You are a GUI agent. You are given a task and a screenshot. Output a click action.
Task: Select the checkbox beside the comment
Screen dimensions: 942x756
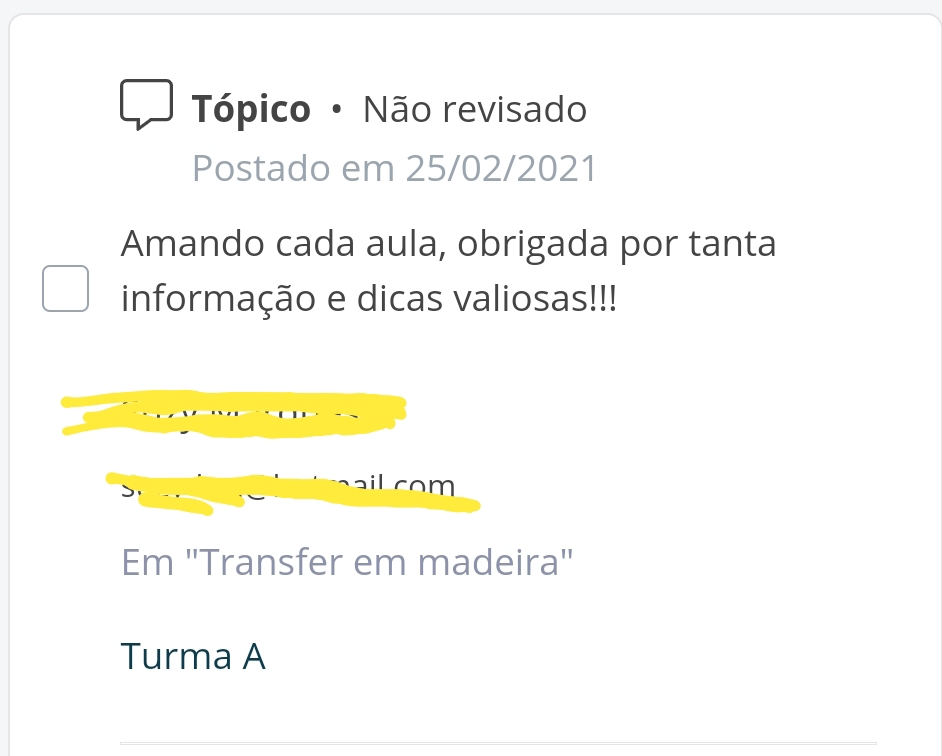[66, 289]
